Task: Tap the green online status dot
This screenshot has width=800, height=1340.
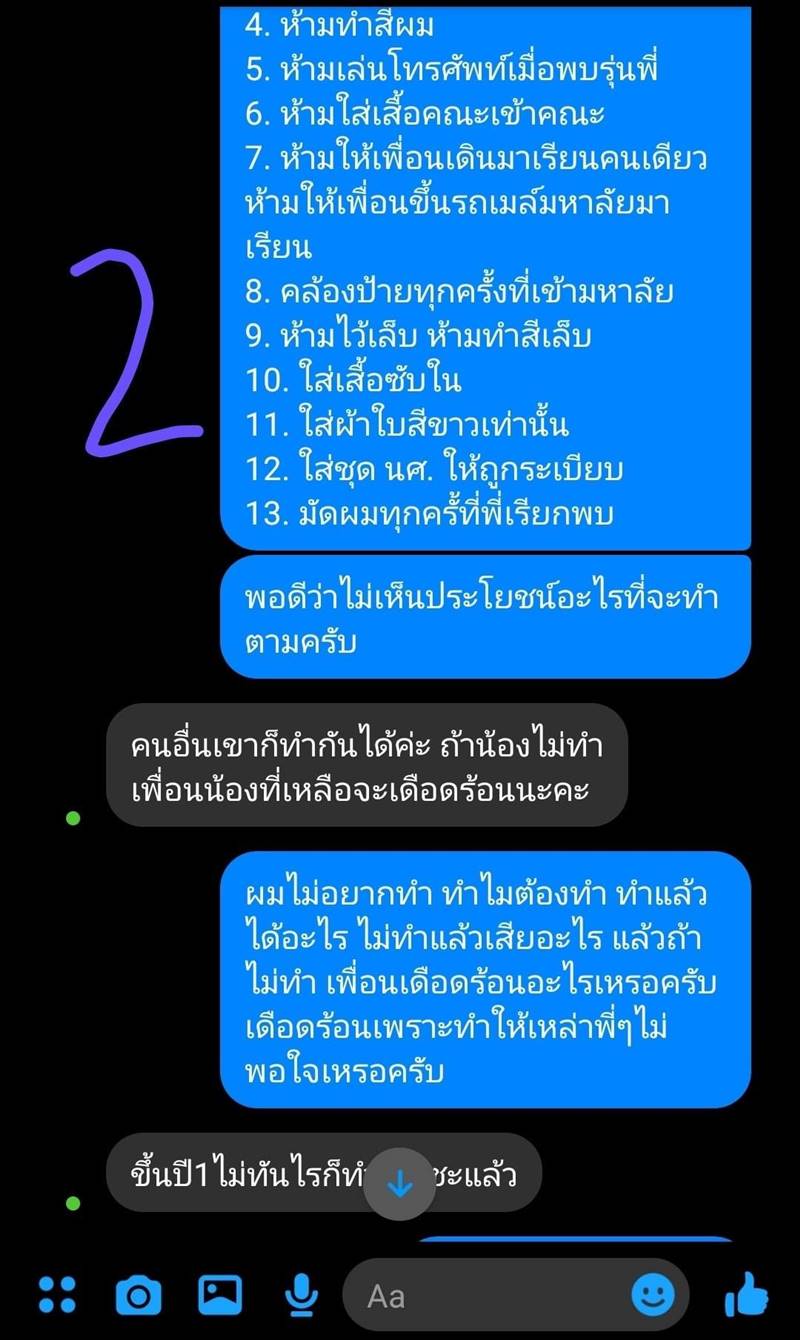Action: coord(70,817)
